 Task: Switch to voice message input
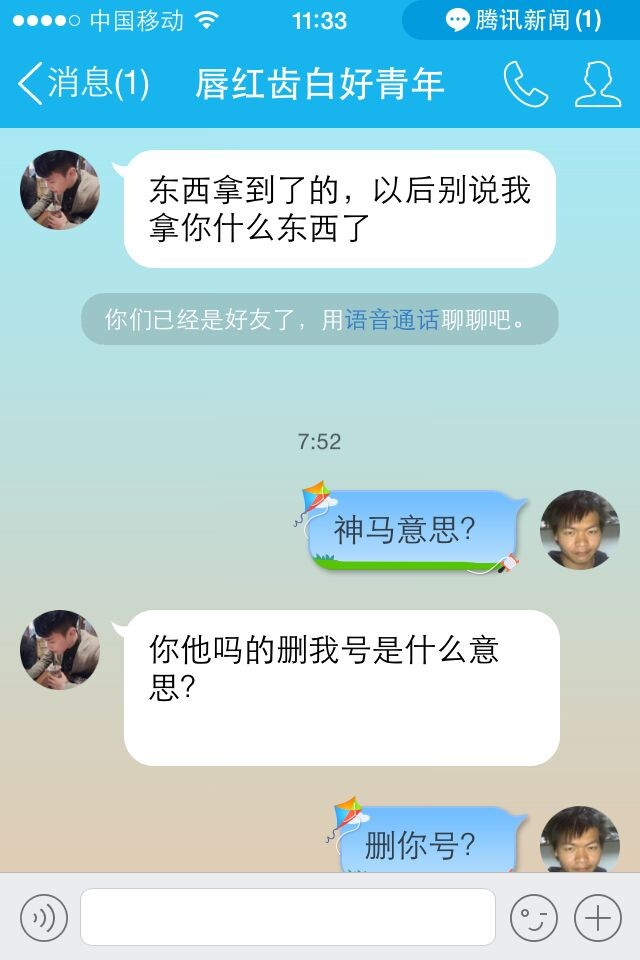pyautogui.click(x=44, y=917)
